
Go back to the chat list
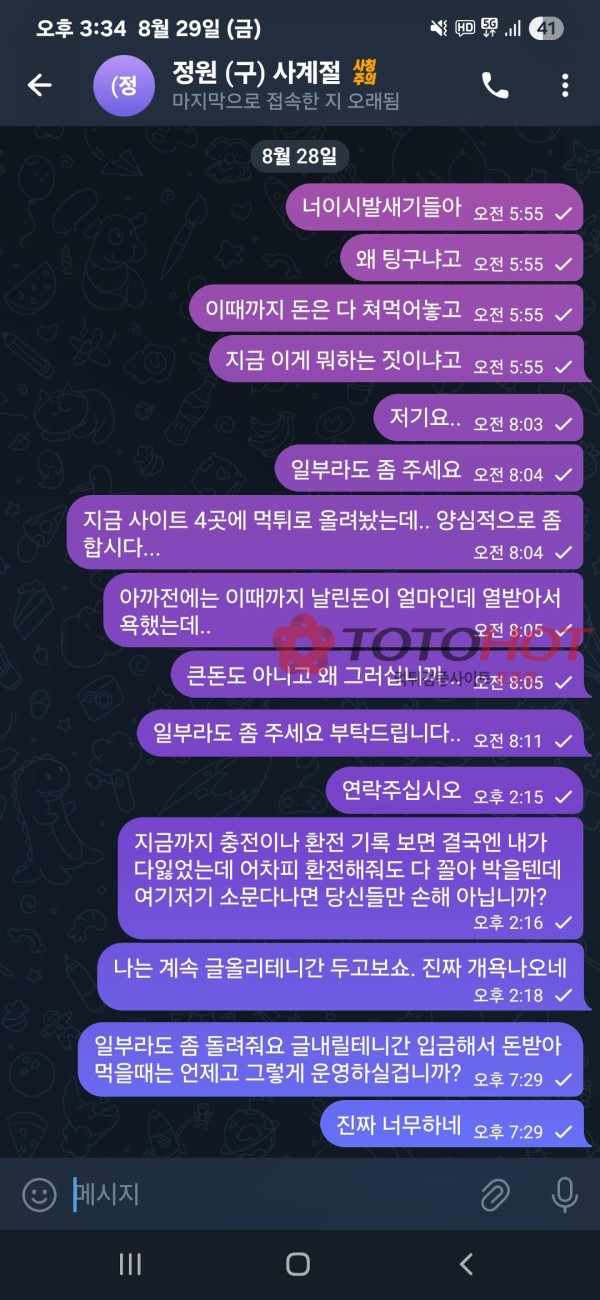point(39,86)
